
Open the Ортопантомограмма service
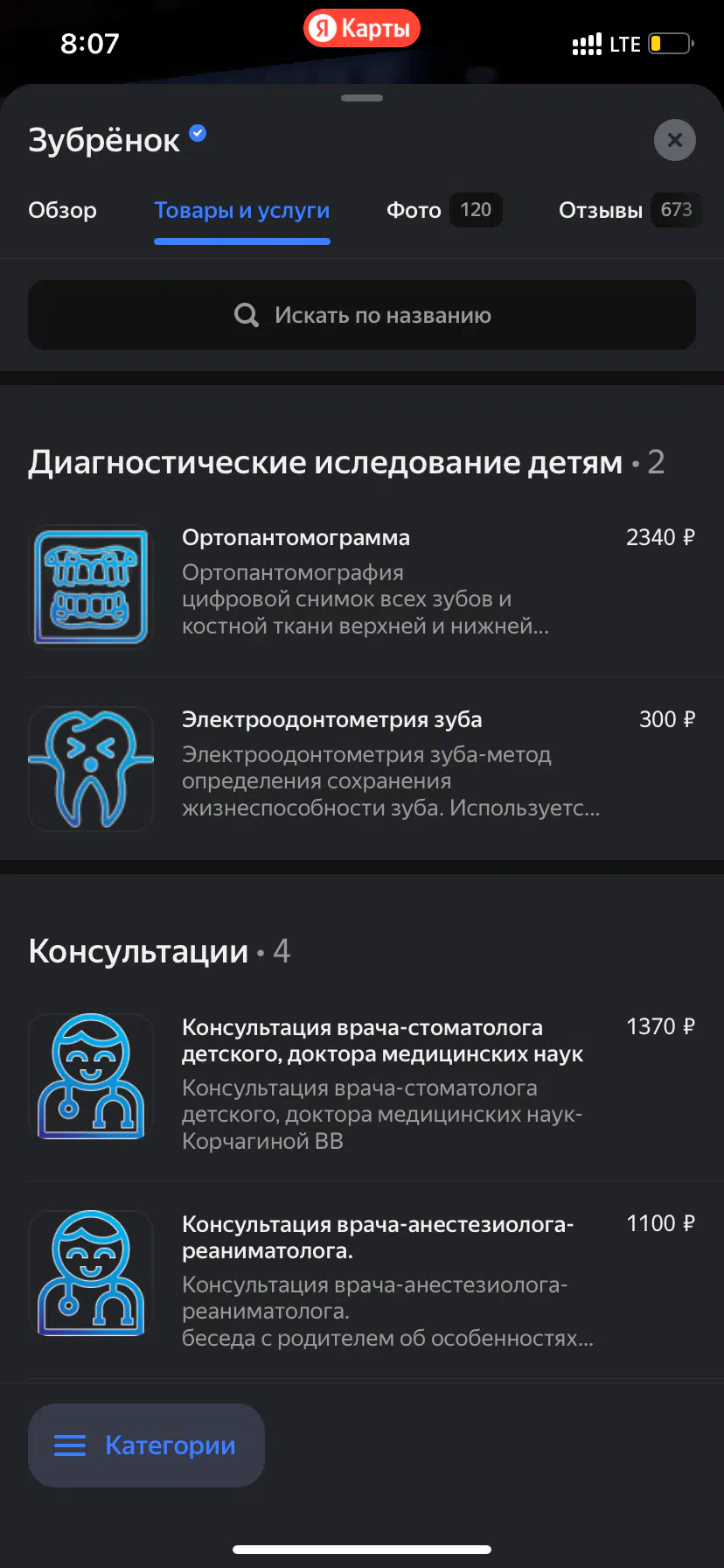click(x=362, y=586)
